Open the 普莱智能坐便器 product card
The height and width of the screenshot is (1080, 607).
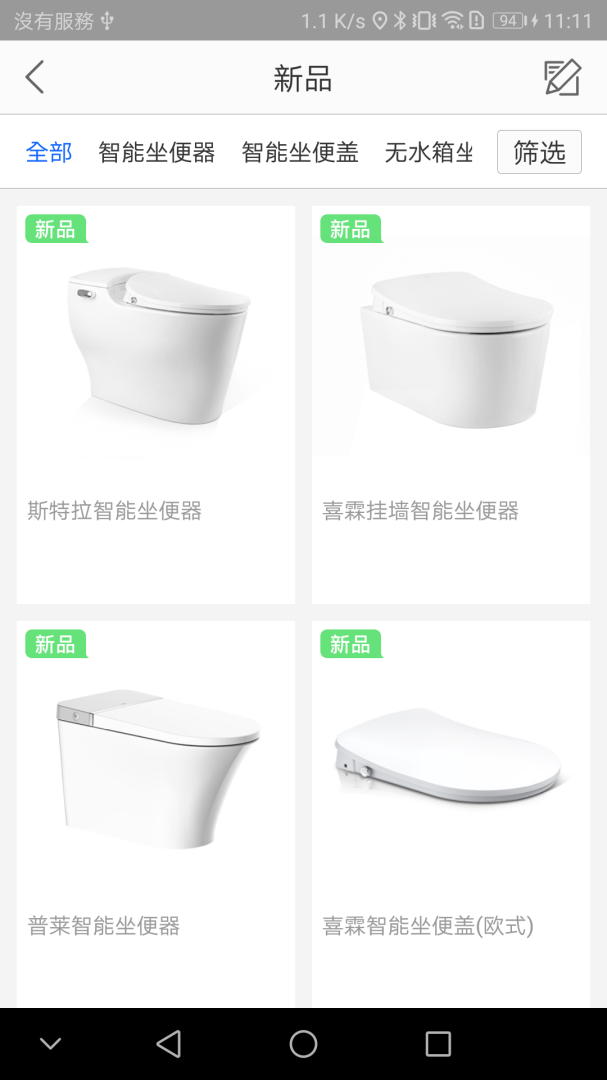156,815
